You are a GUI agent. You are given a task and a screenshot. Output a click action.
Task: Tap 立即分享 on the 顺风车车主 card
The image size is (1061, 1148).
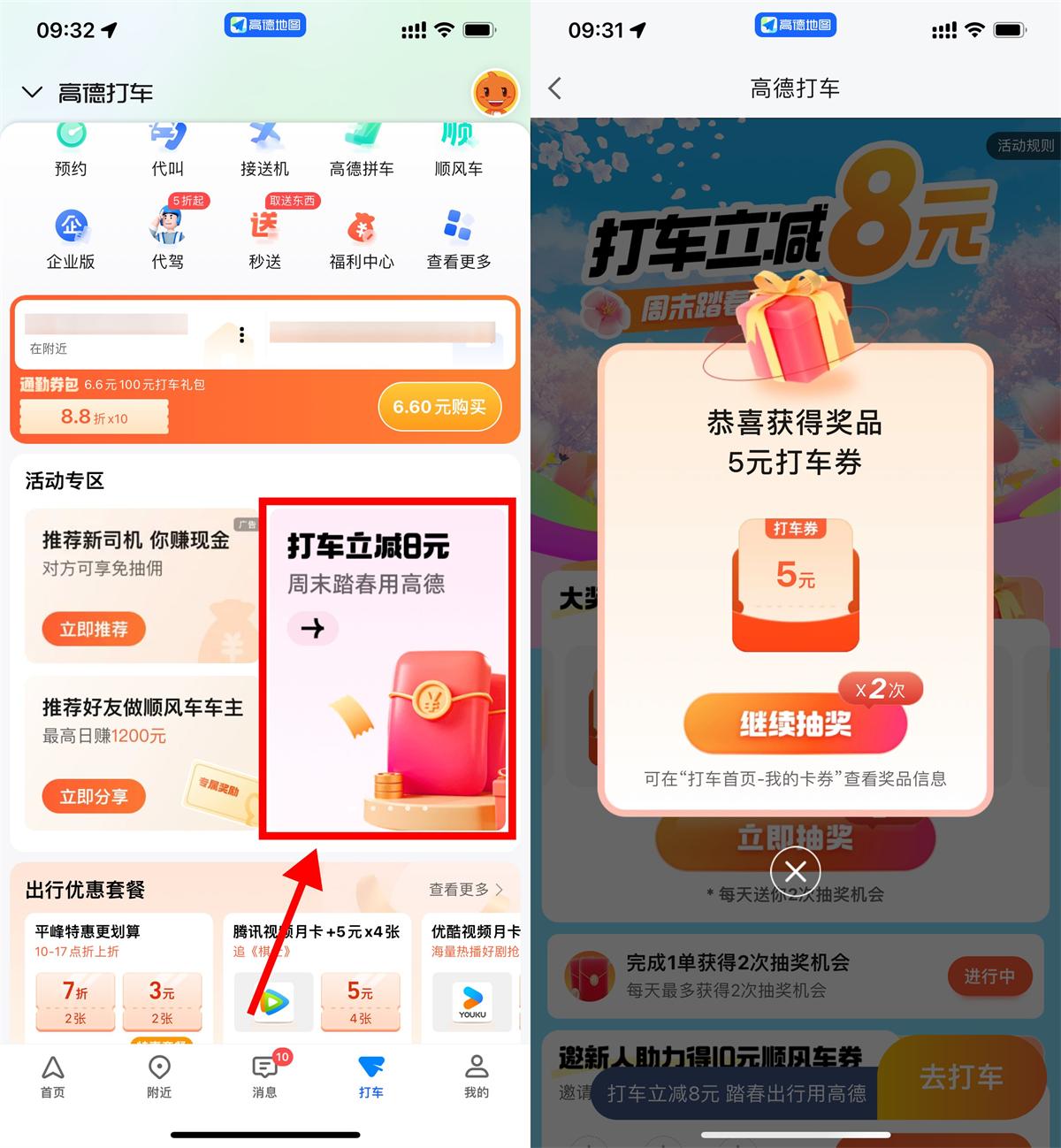coord(94,797)
